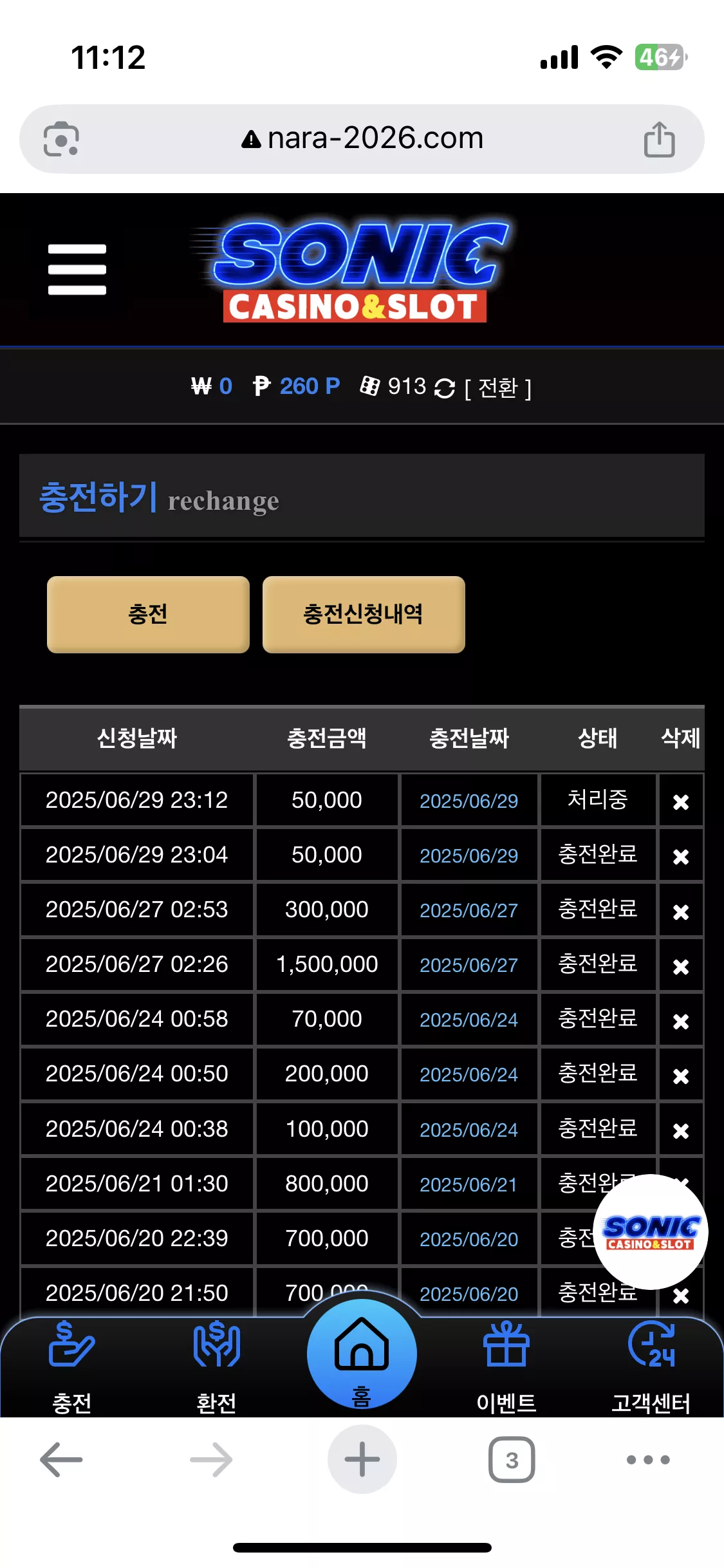Select the 충전 recharge button
Screen dimensions: 724x1568
[148, 614]
